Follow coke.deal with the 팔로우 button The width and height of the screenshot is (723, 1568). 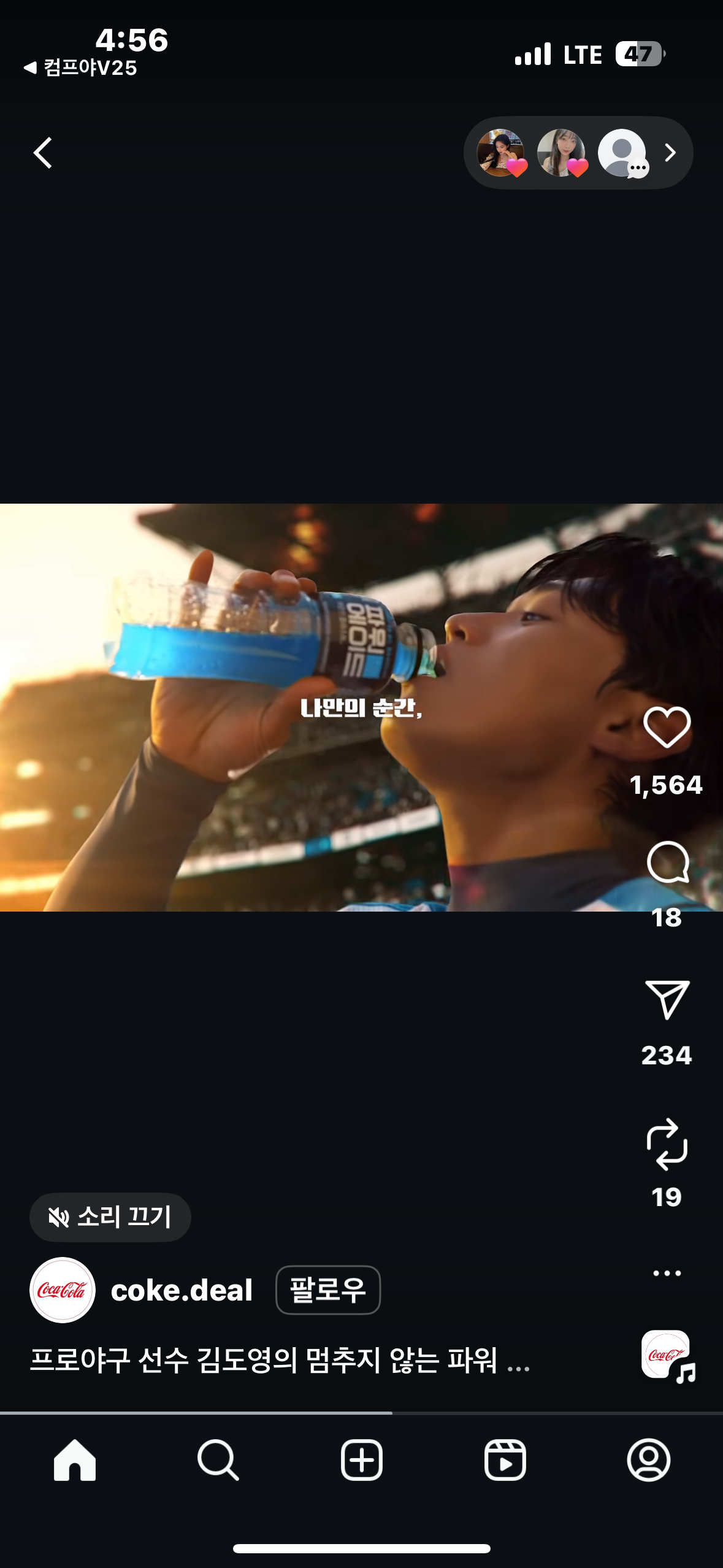[x=327, y=1290]
